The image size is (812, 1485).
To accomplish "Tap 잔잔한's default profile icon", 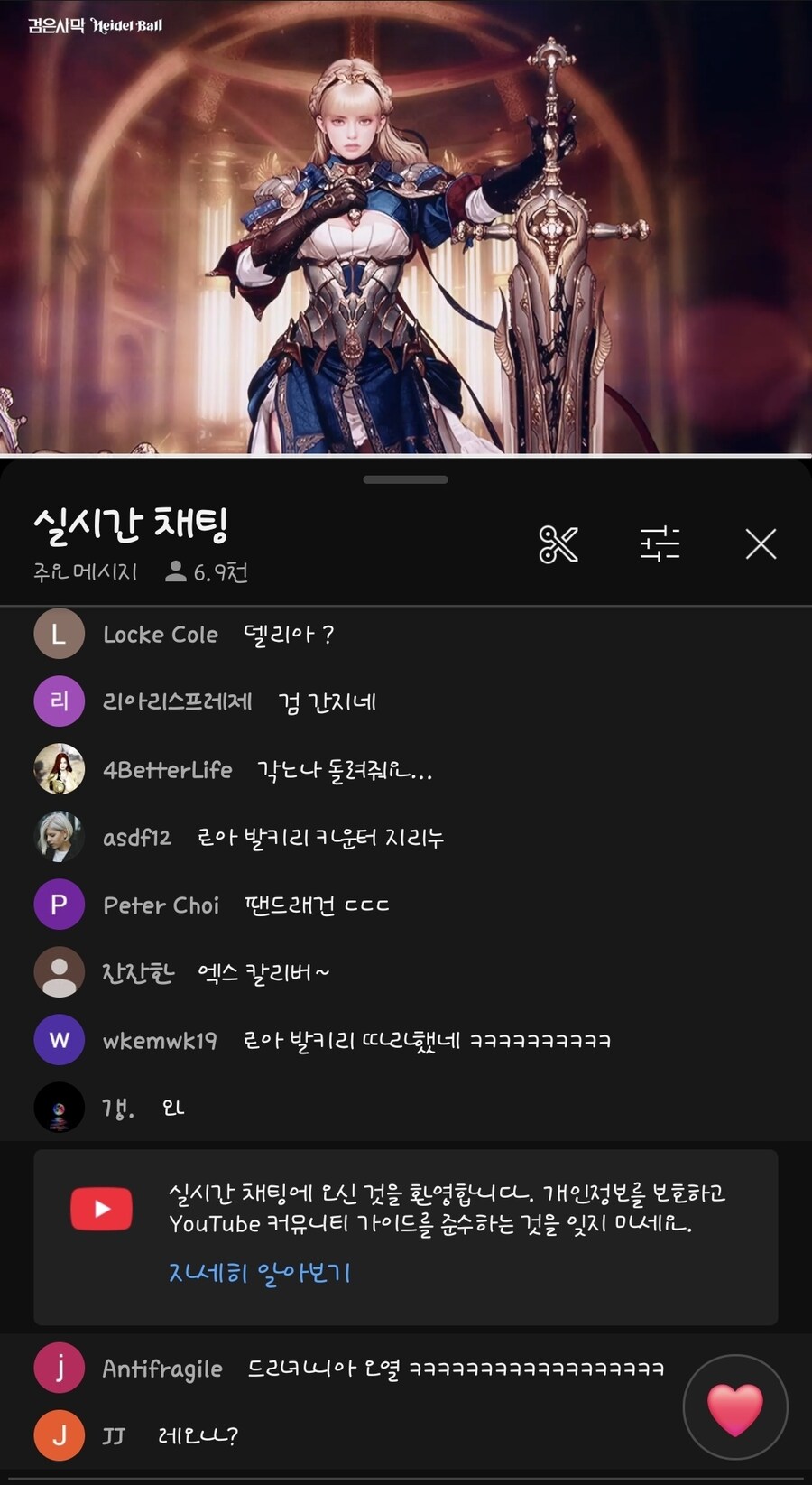I will click(59, 971).
